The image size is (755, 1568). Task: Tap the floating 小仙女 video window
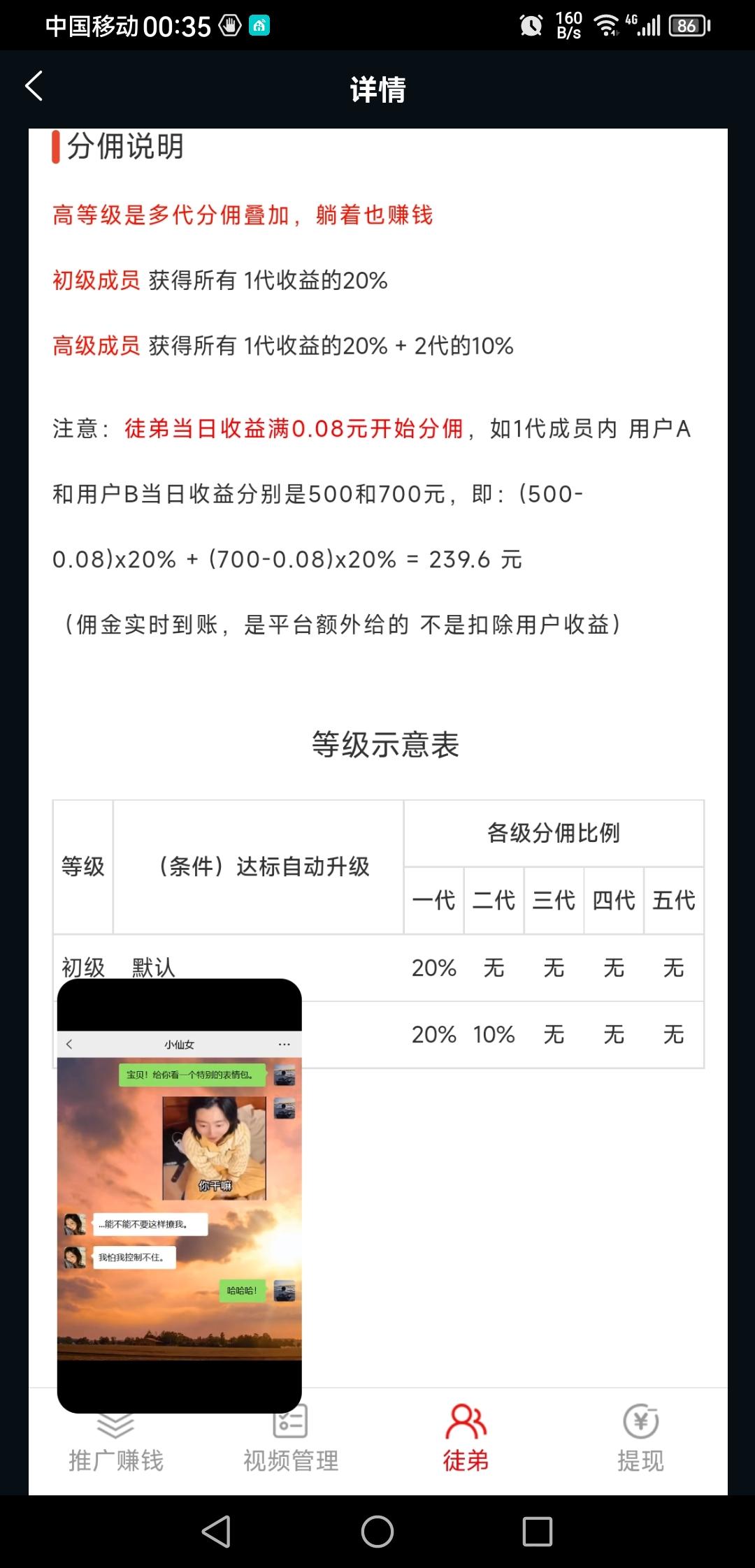point(179,1196)
